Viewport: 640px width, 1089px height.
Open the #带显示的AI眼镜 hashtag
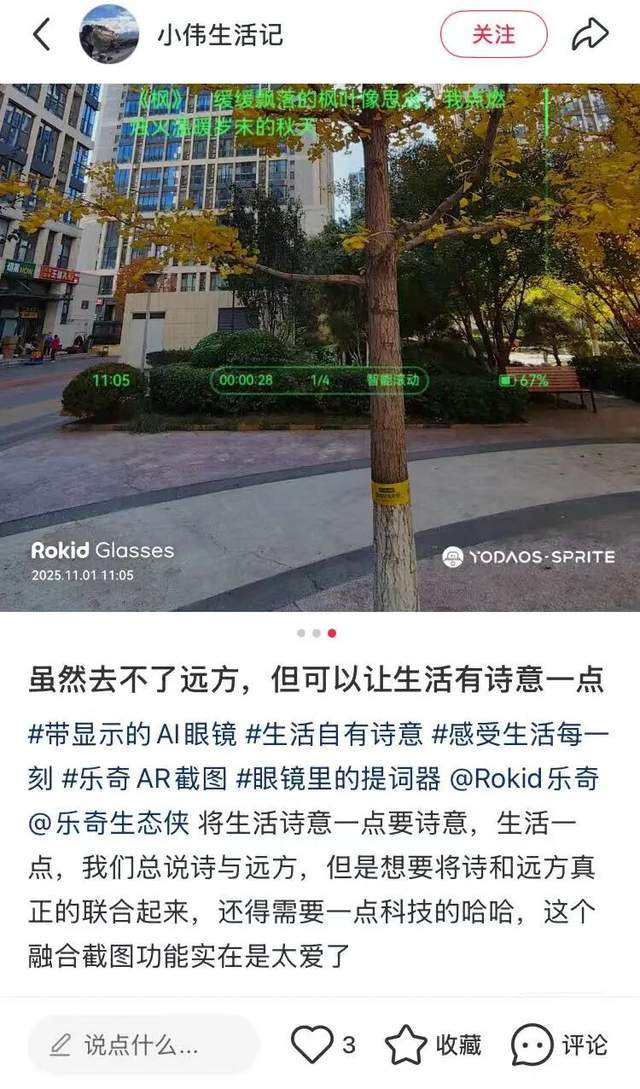(x=133, y=735)
